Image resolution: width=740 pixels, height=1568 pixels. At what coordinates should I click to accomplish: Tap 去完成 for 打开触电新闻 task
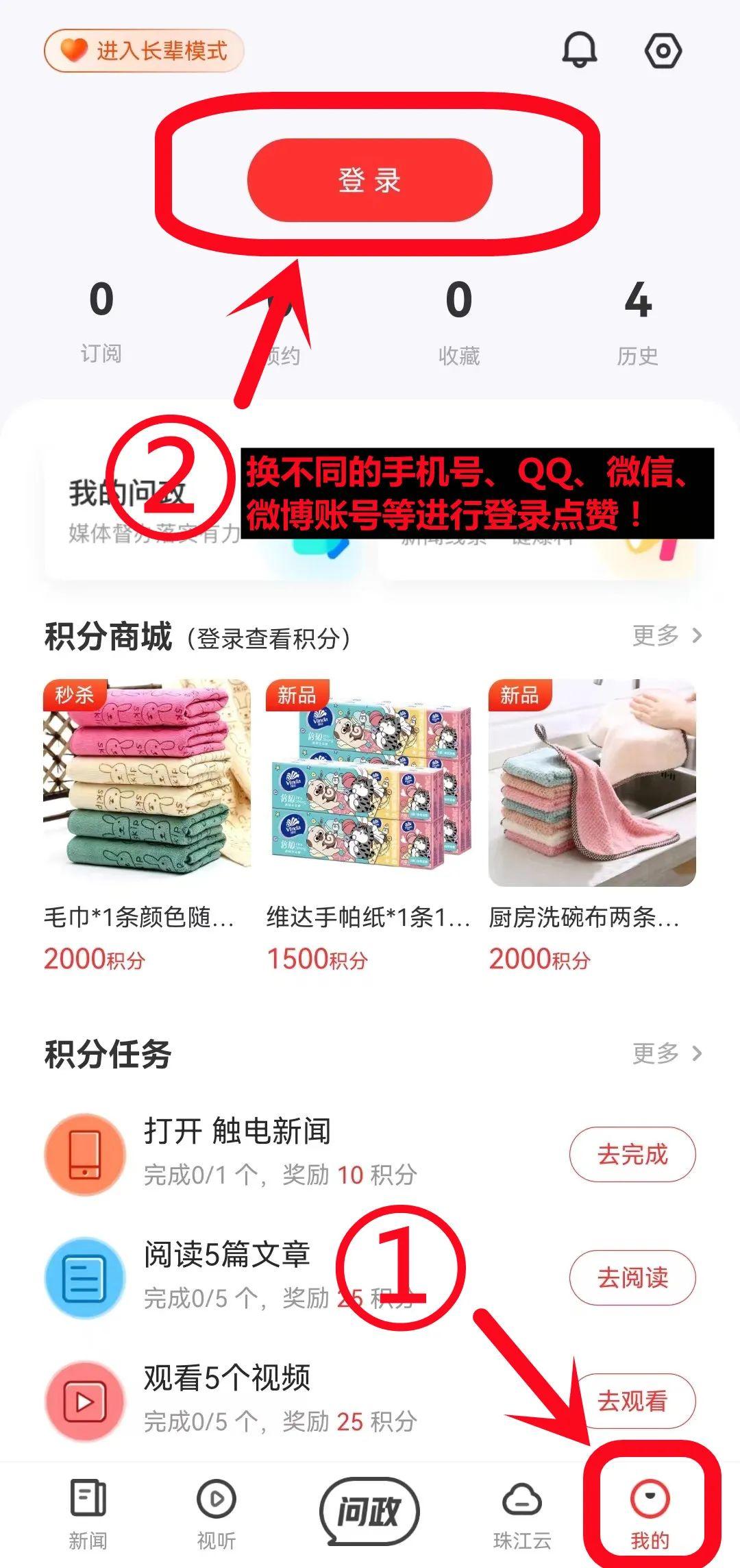point(632,1155)
